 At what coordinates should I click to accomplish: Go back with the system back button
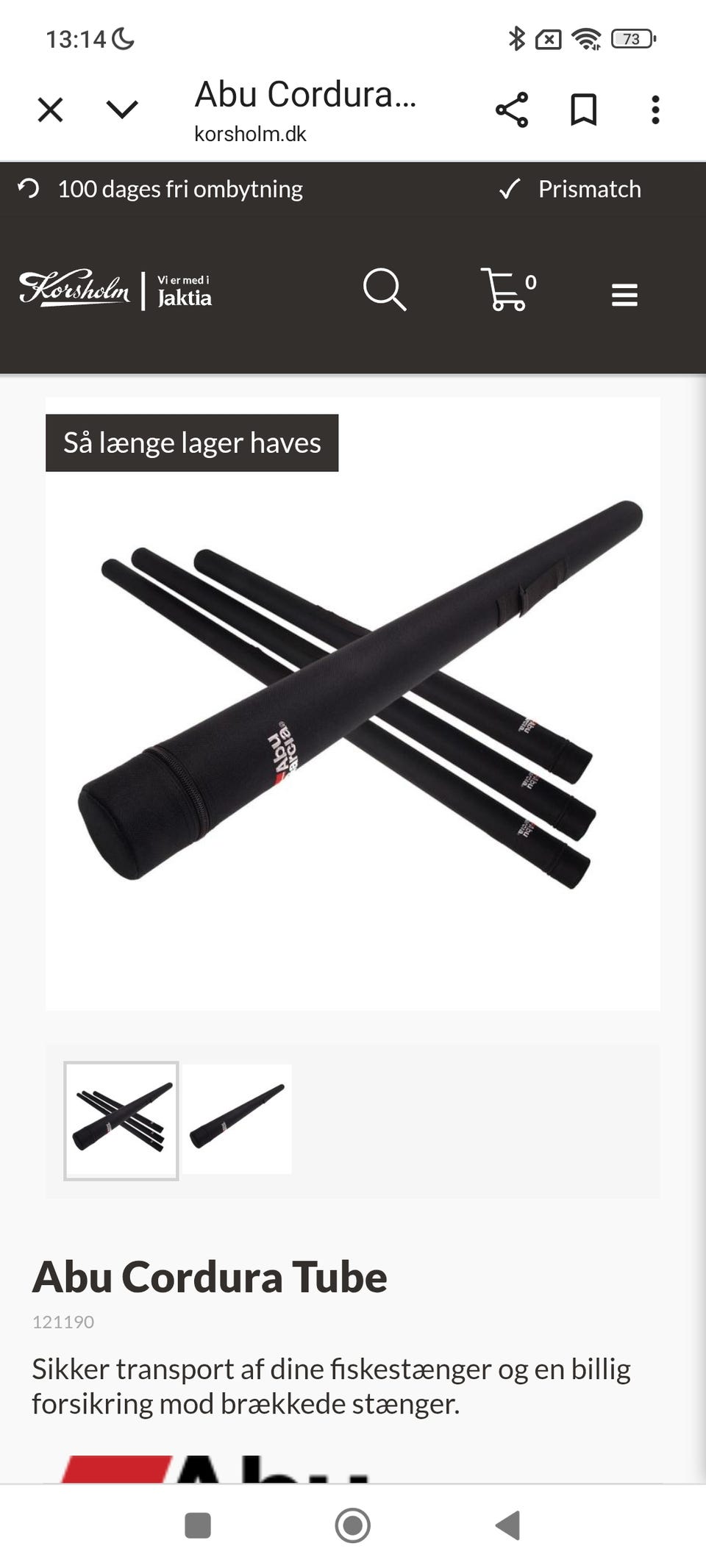pyautogui.click(x=507, y=1525)
